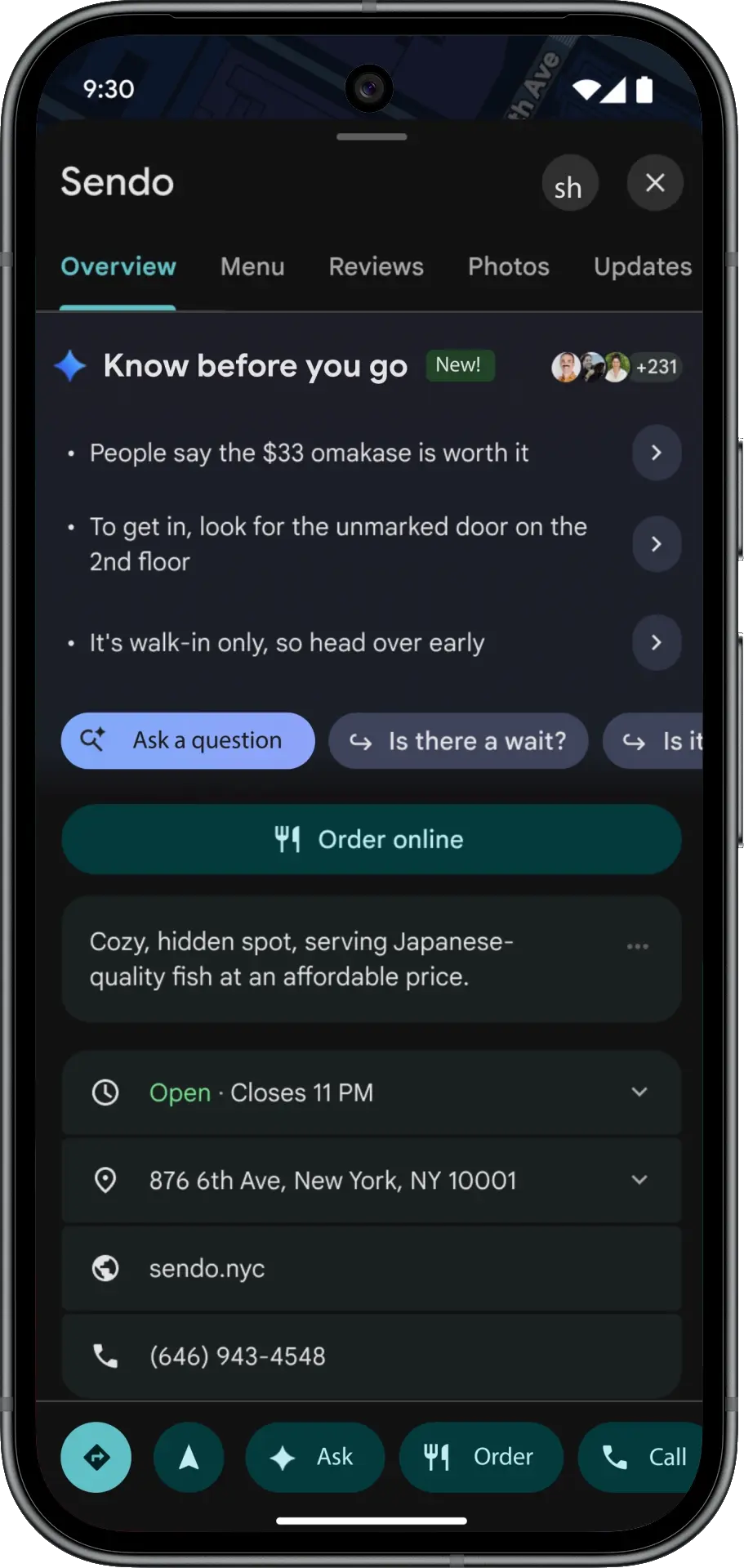Tap the Ask button in bottom bar

coord(314,1457)
